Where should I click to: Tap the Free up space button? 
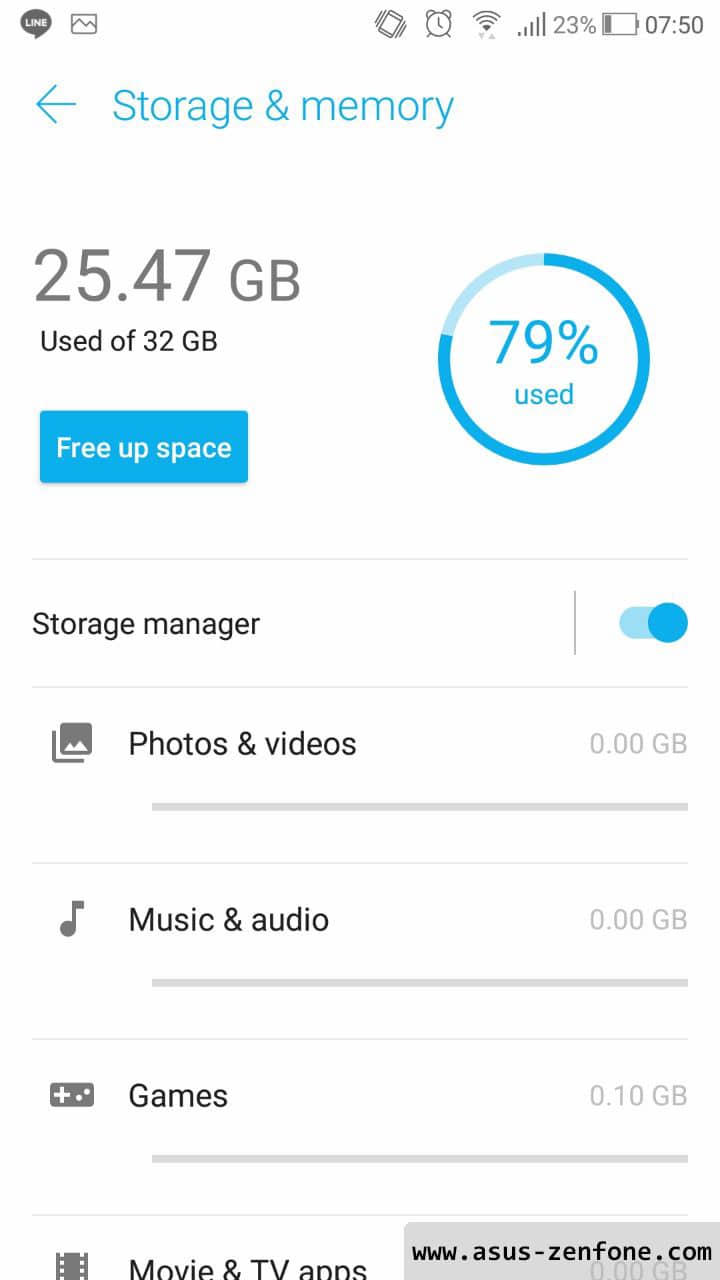(x=144, y=447)
